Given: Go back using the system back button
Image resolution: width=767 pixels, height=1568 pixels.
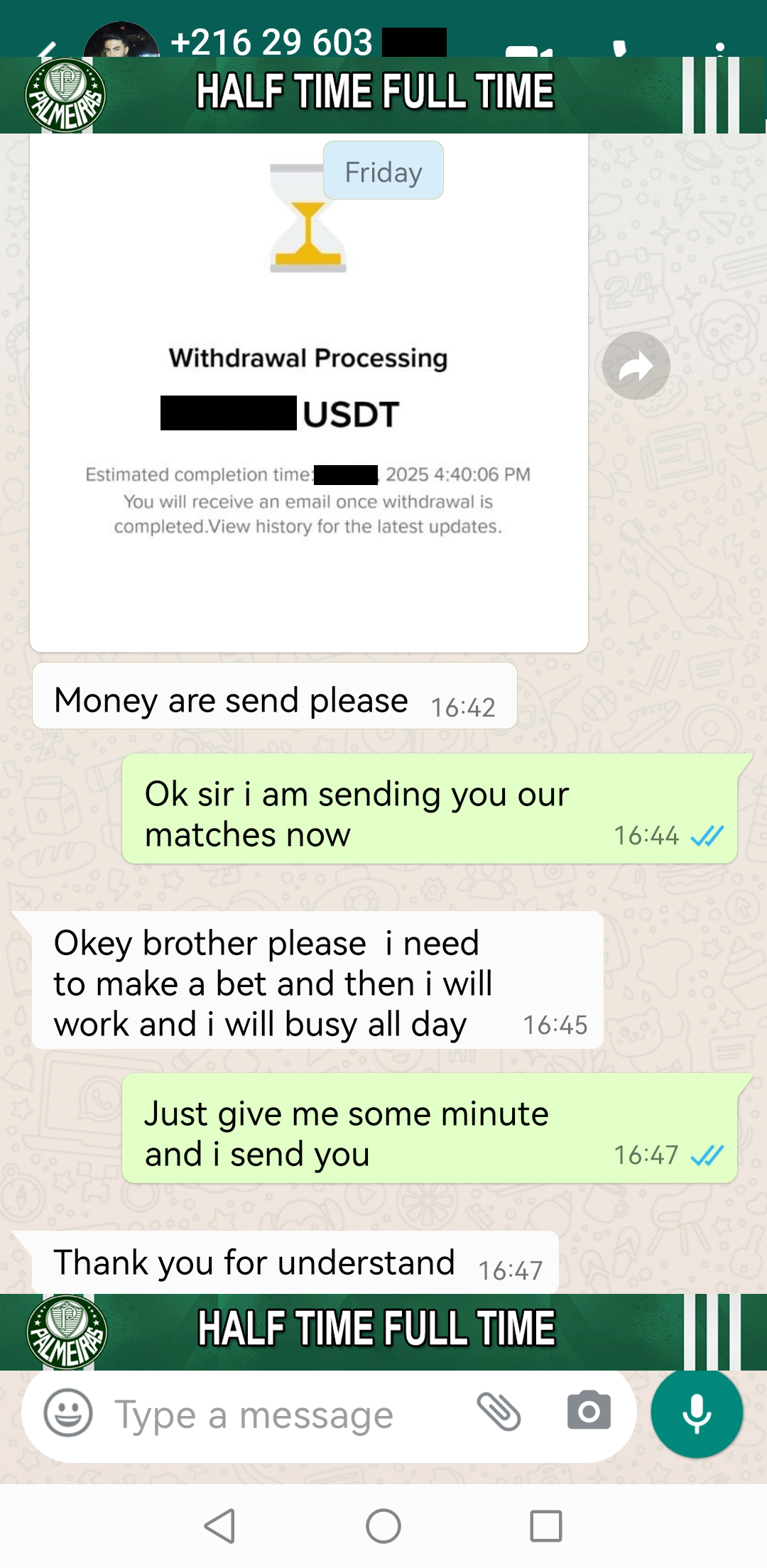Looking at the screenshot, I should pyautogui.click(x=219, y=1525).
